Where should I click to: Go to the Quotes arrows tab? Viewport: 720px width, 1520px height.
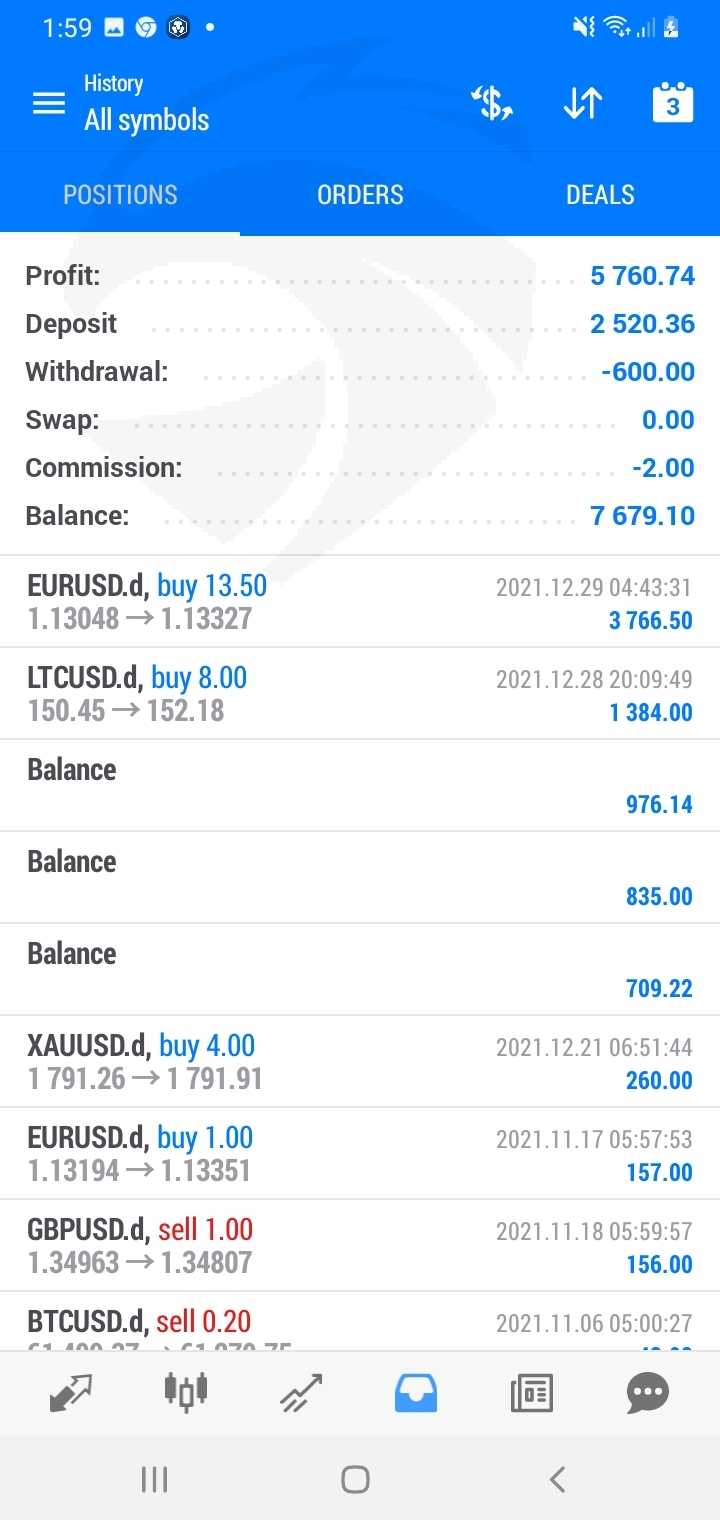point(71,1392)
